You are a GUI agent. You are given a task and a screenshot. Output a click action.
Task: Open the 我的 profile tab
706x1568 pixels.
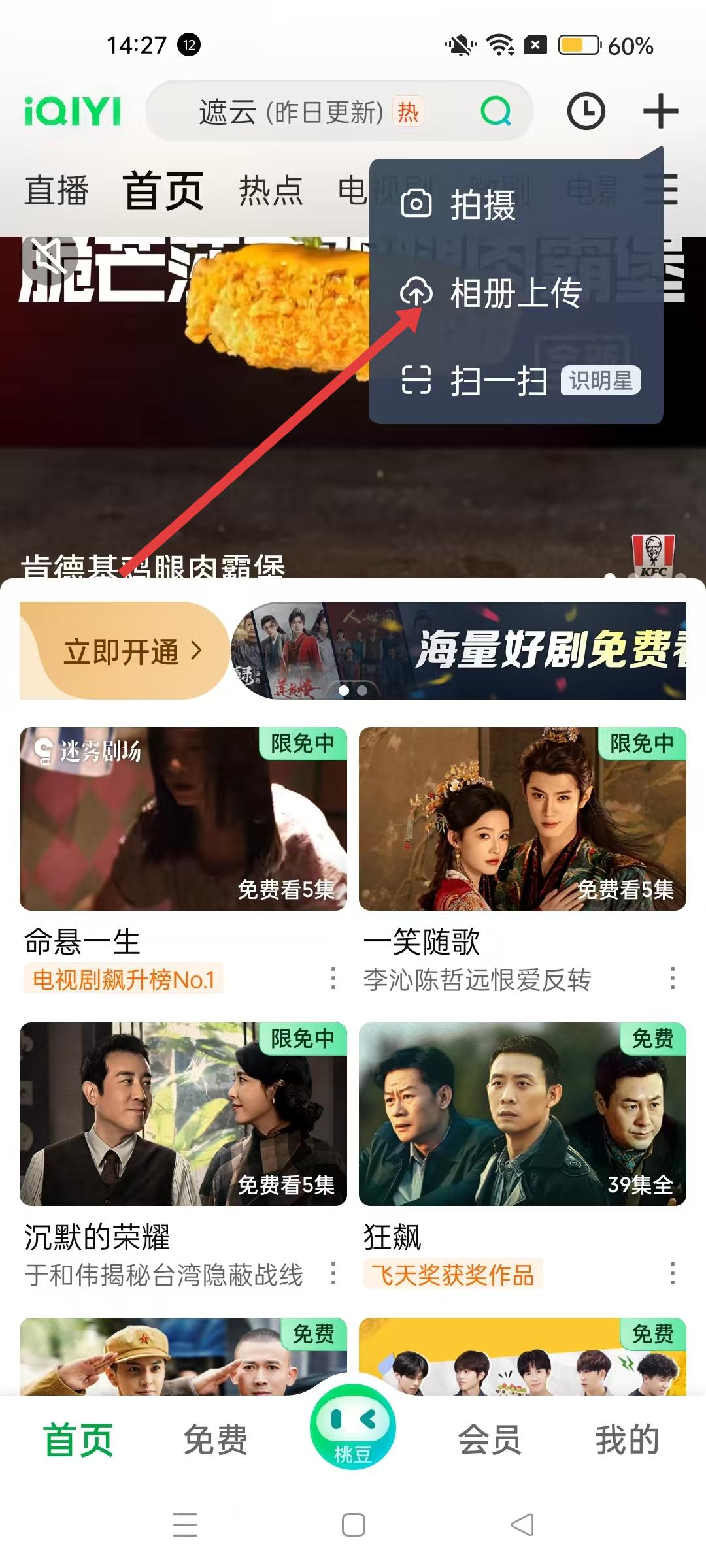[627, 1440]
